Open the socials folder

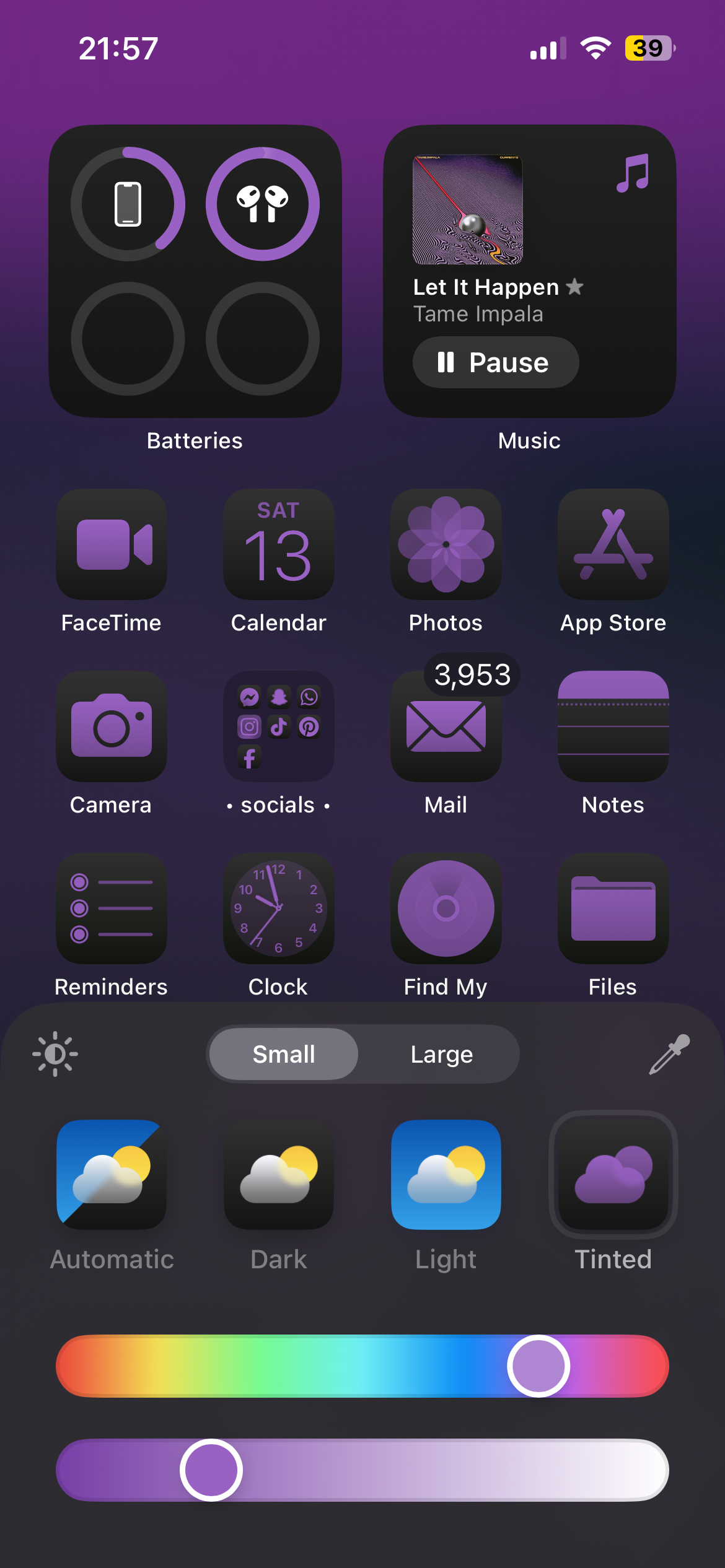tap(279, 726)
